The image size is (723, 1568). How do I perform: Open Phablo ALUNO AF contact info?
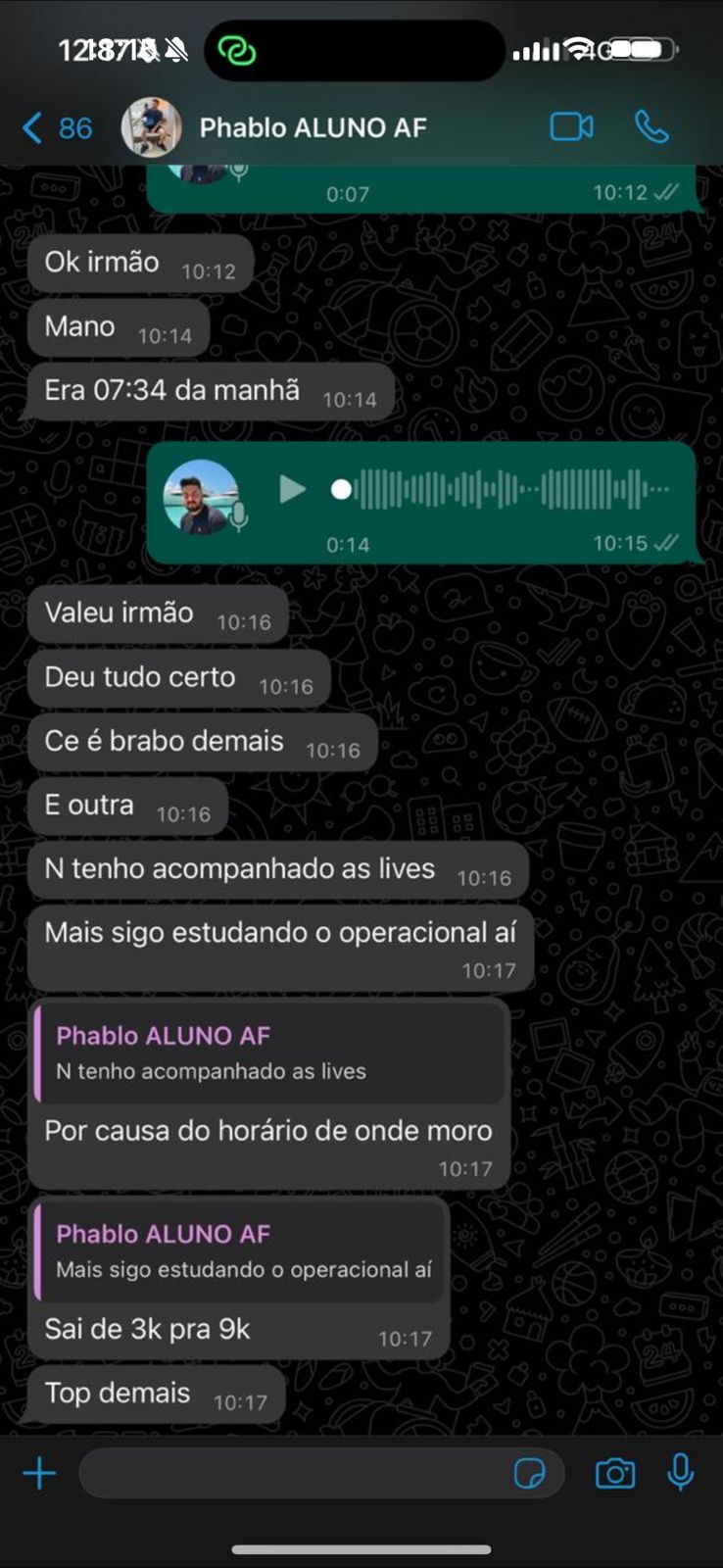point(312,127)
